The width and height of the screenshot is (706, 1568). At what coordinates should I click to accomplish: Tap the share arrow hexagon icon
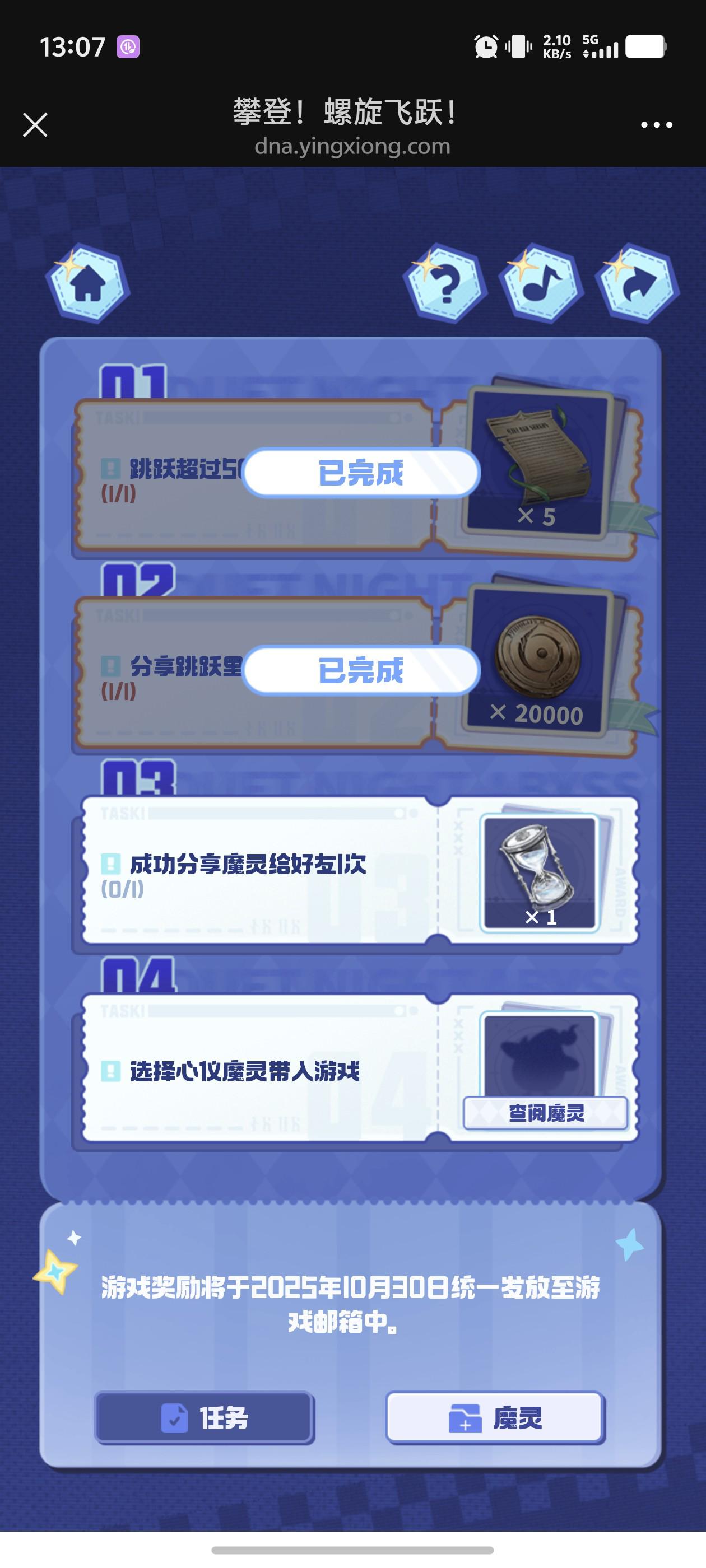tap(637, 284)
